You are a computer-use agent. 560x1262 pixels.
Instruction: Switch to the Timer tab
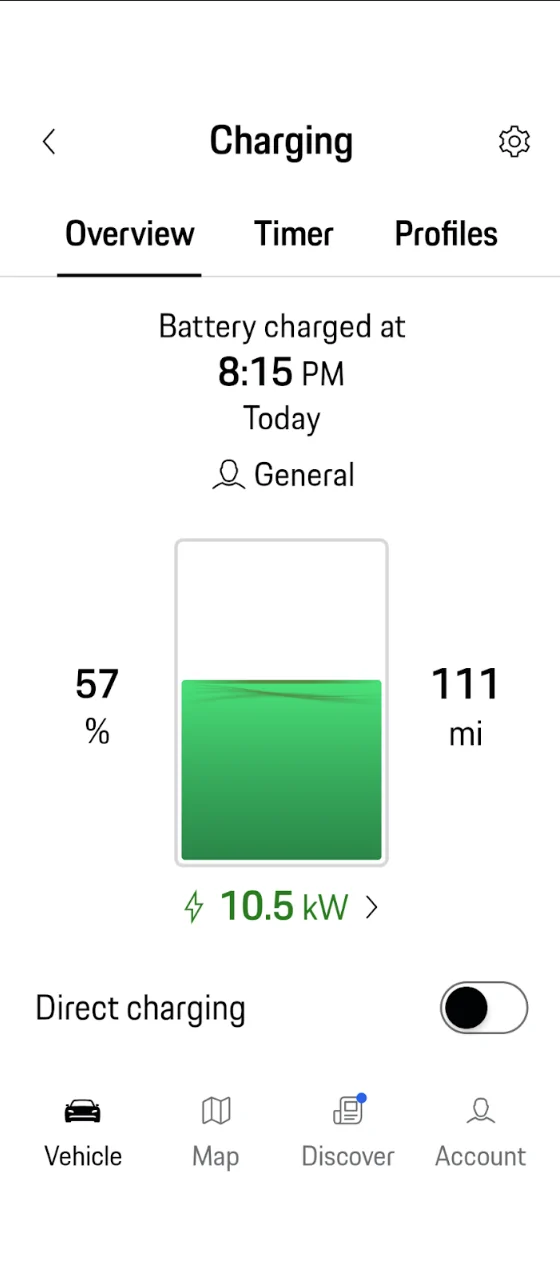pyautogui.click(x=294, y=234)
